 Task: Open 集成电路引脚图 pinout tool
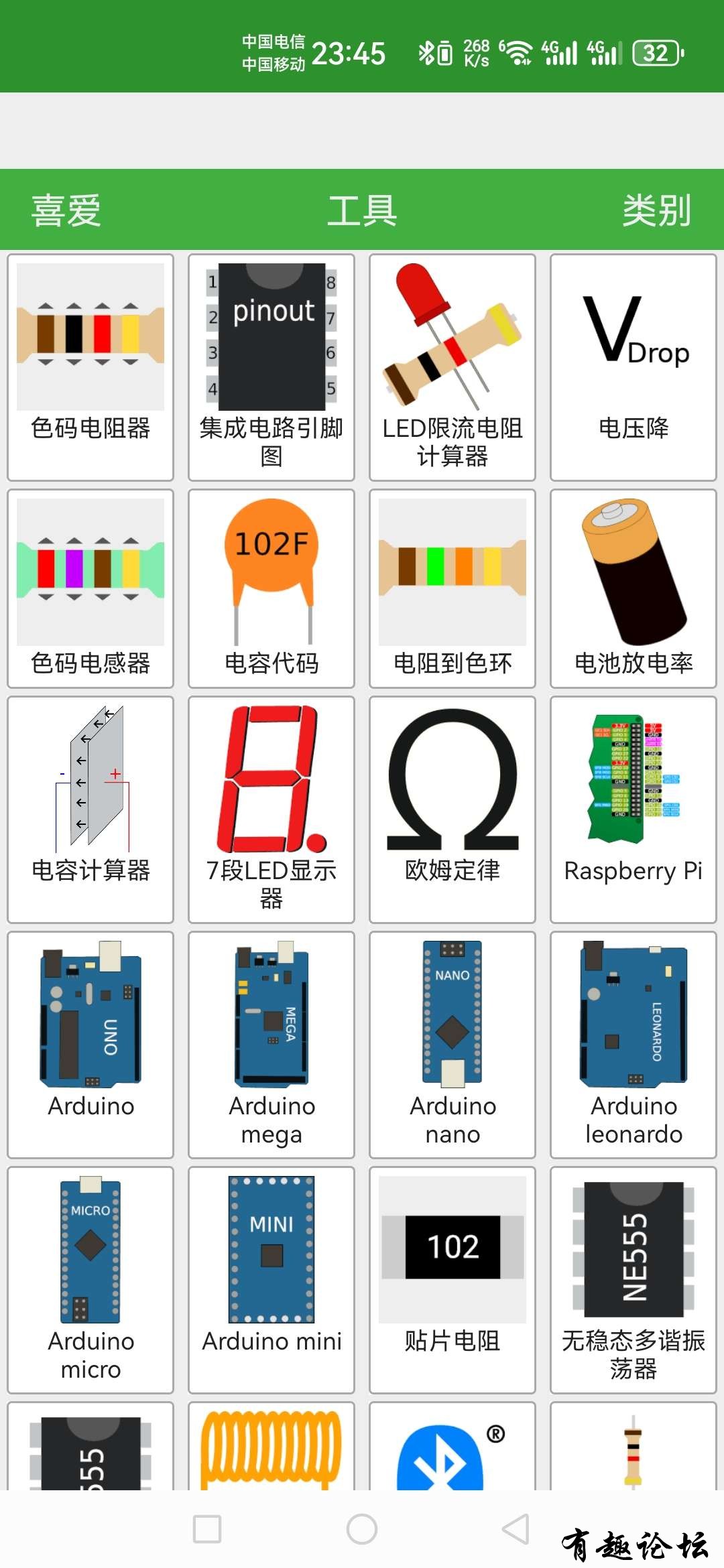[x=271, y=367]
